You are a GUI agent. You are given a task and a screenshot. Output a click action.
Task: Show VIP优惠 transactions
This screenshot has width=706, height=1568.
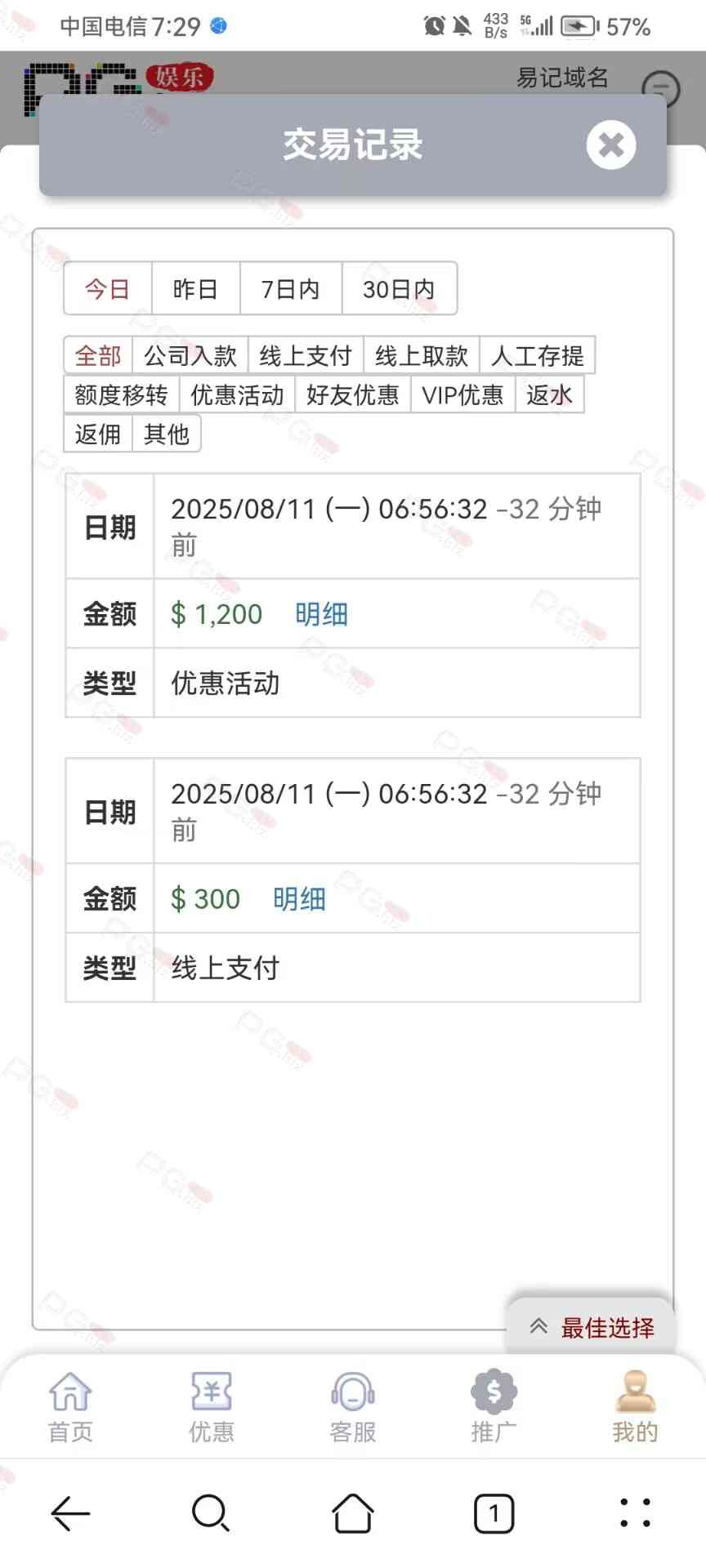pyautogui.click(x=462, y=394)
